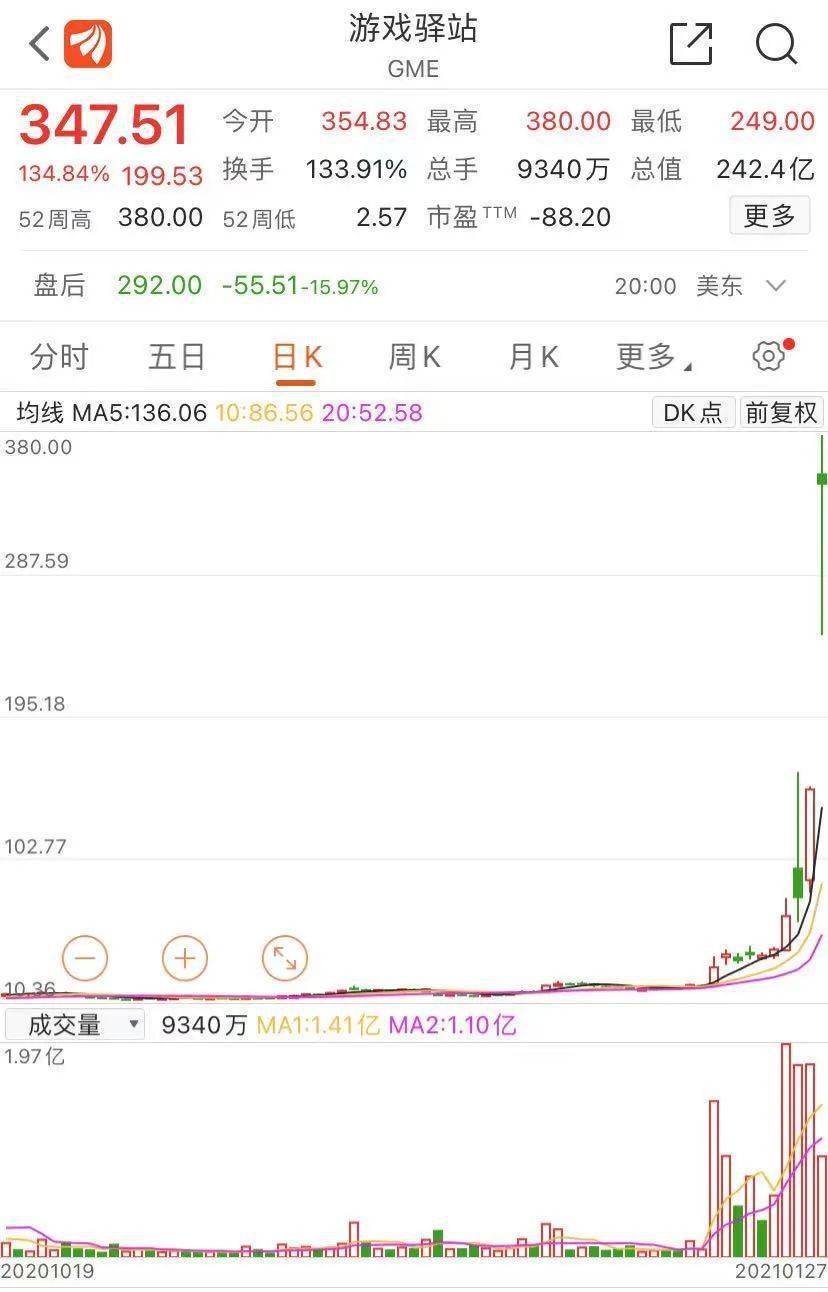
Task: Open the 成交量 indicator dropdown
Action: pos(73,1025)
